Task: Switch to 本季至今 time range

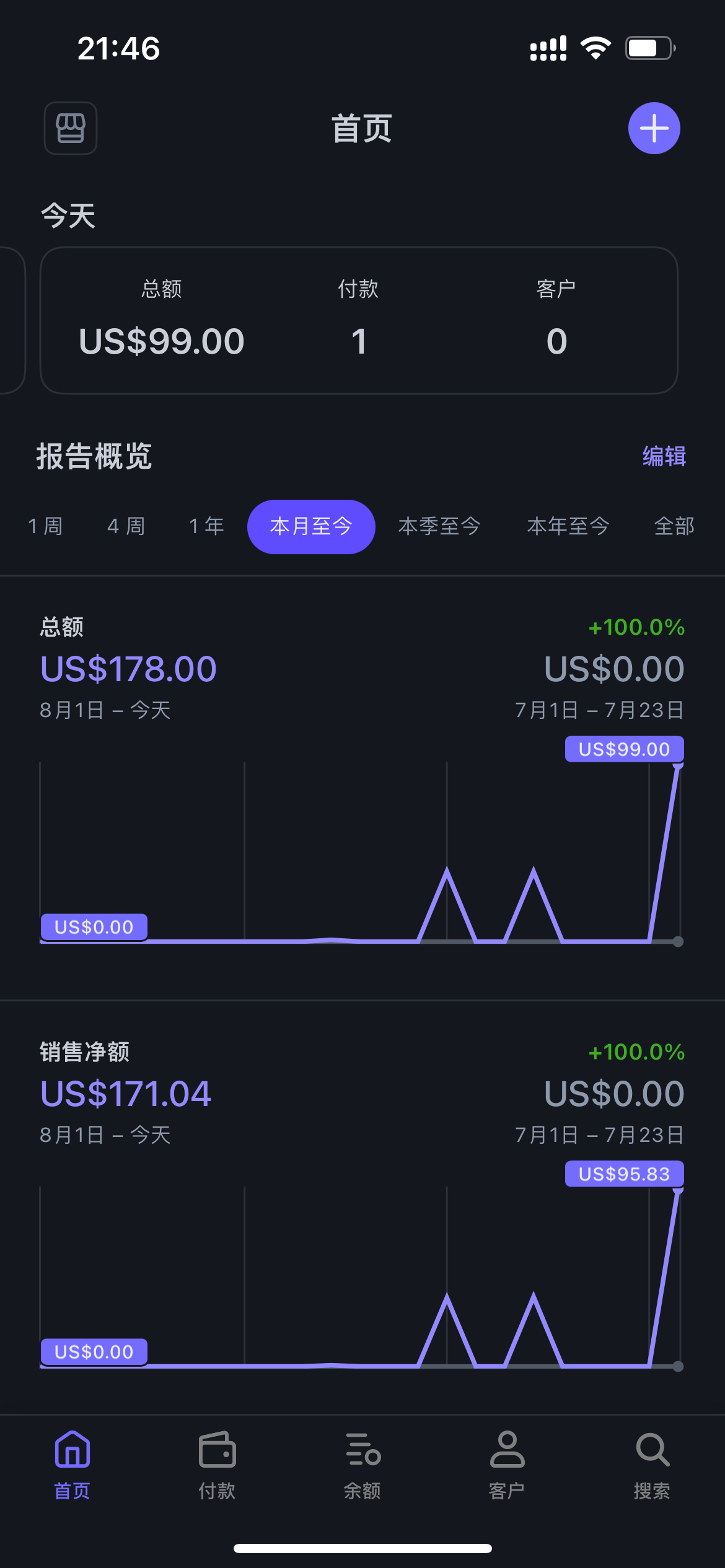Action: [439, 526]
